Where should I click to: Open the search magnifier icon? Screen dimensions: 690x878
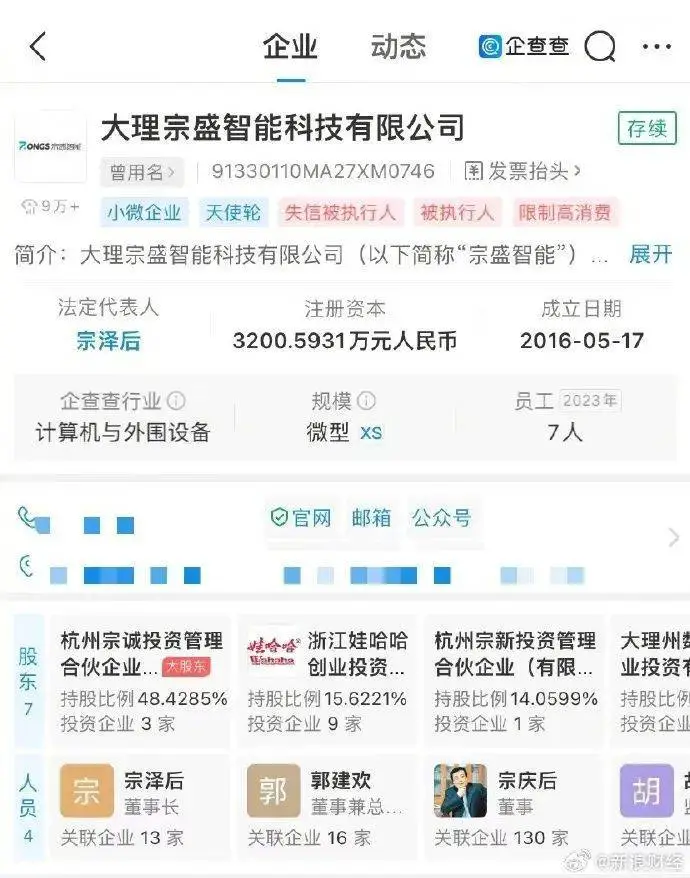pos(600,47)
